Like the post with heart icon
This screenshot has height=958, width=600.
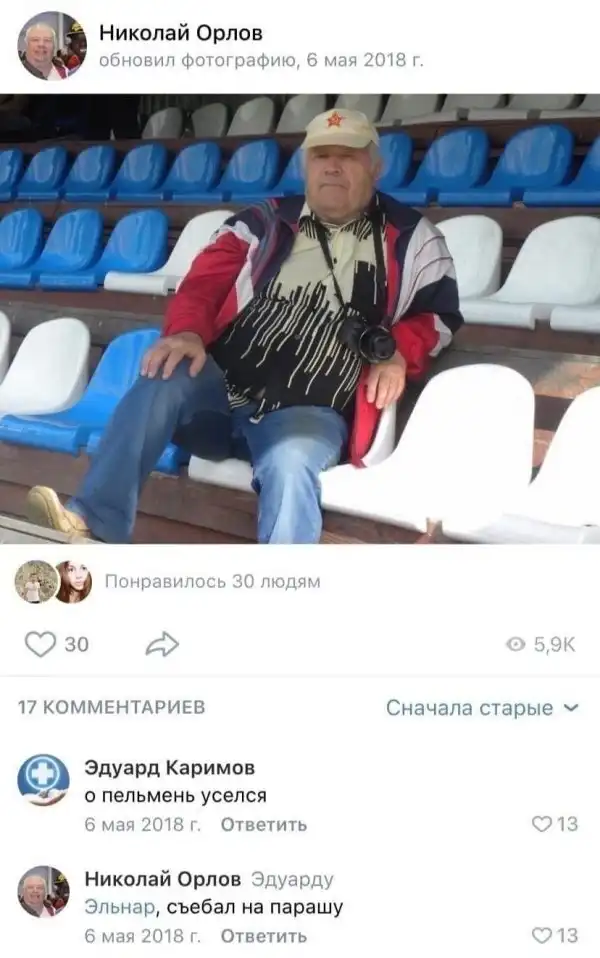[x=40, y=645]
